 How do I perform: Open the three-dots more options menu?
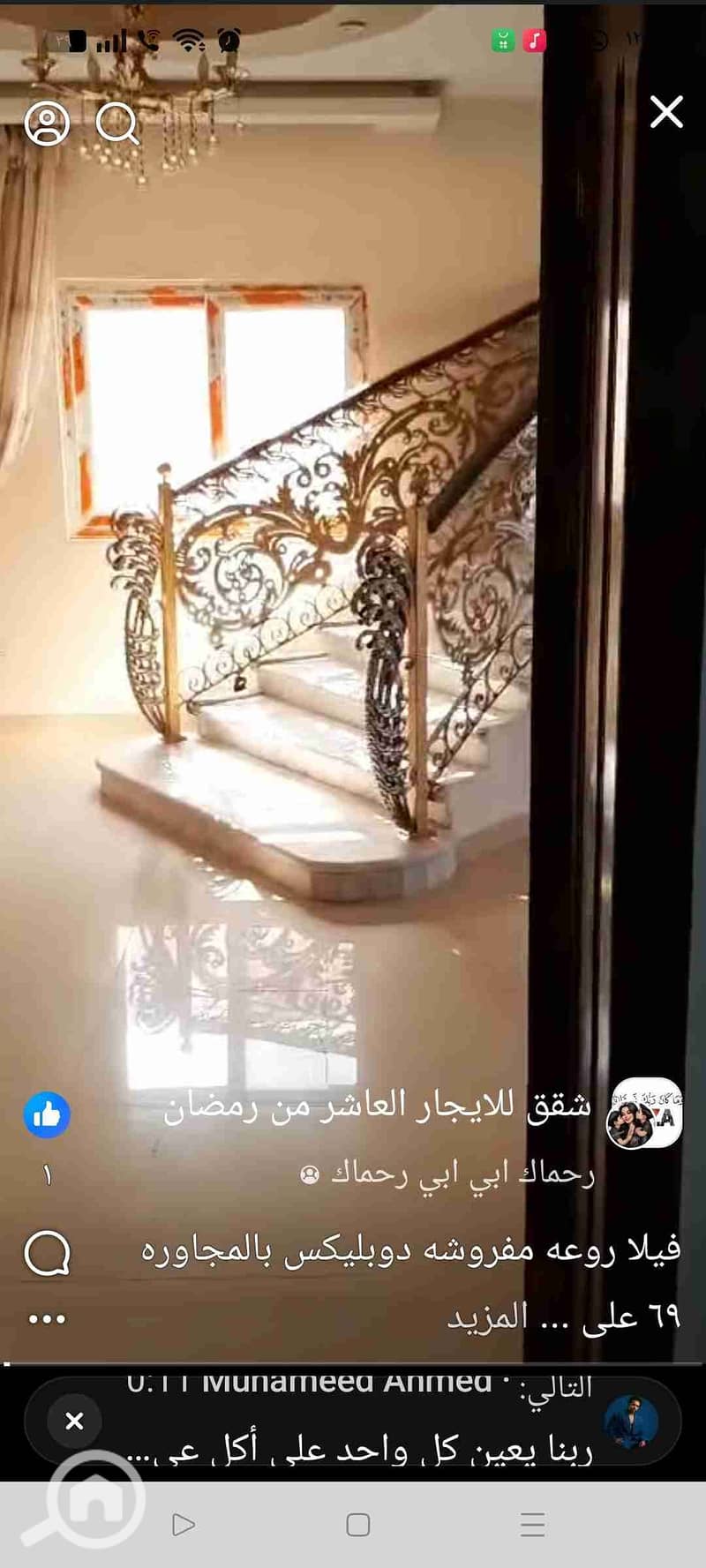pos(47,1319)
